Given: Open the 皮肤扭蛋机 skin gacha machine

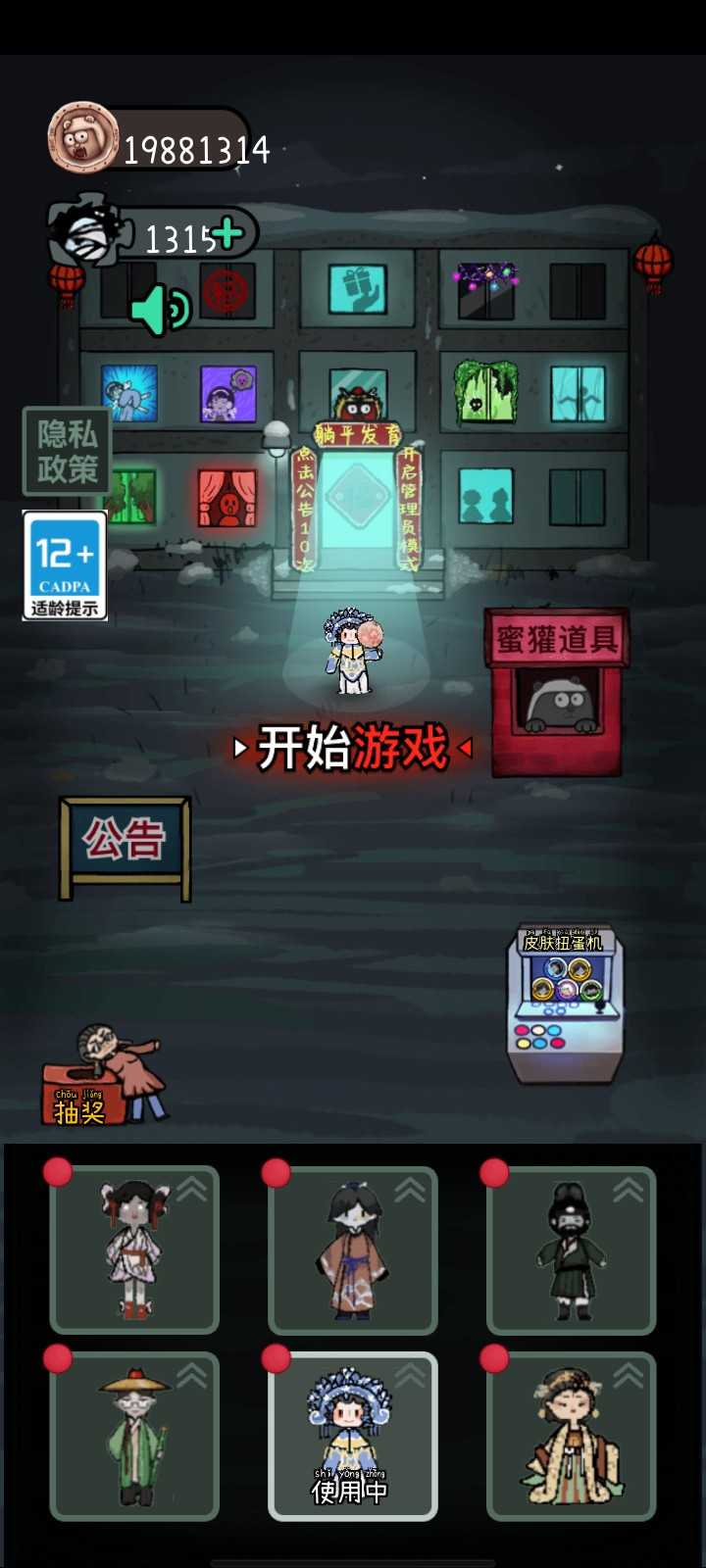Looking at the screenshot, I should coord(565,1004).
